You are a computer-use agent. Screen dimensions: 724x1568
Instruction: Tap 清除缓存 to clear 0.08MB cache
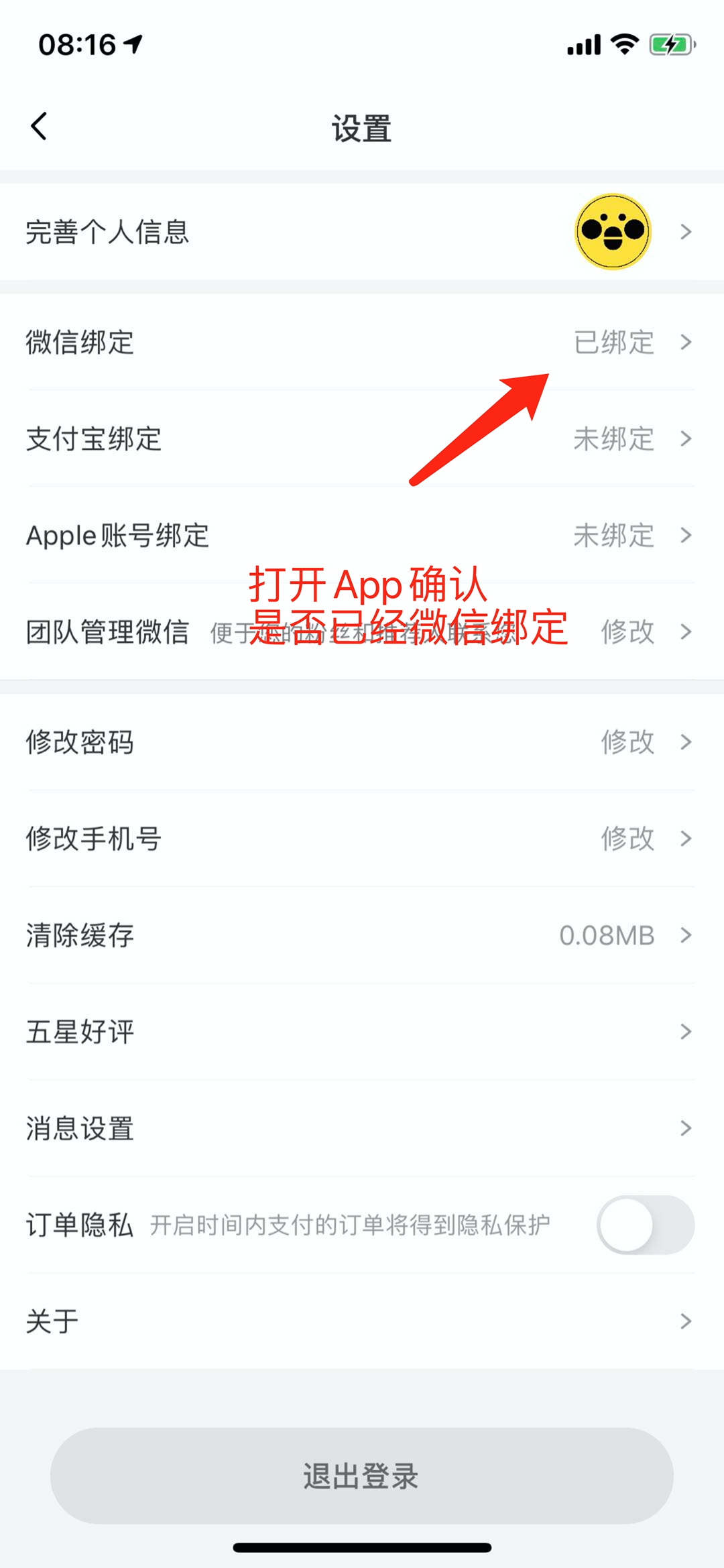click(x=362, y=935)
